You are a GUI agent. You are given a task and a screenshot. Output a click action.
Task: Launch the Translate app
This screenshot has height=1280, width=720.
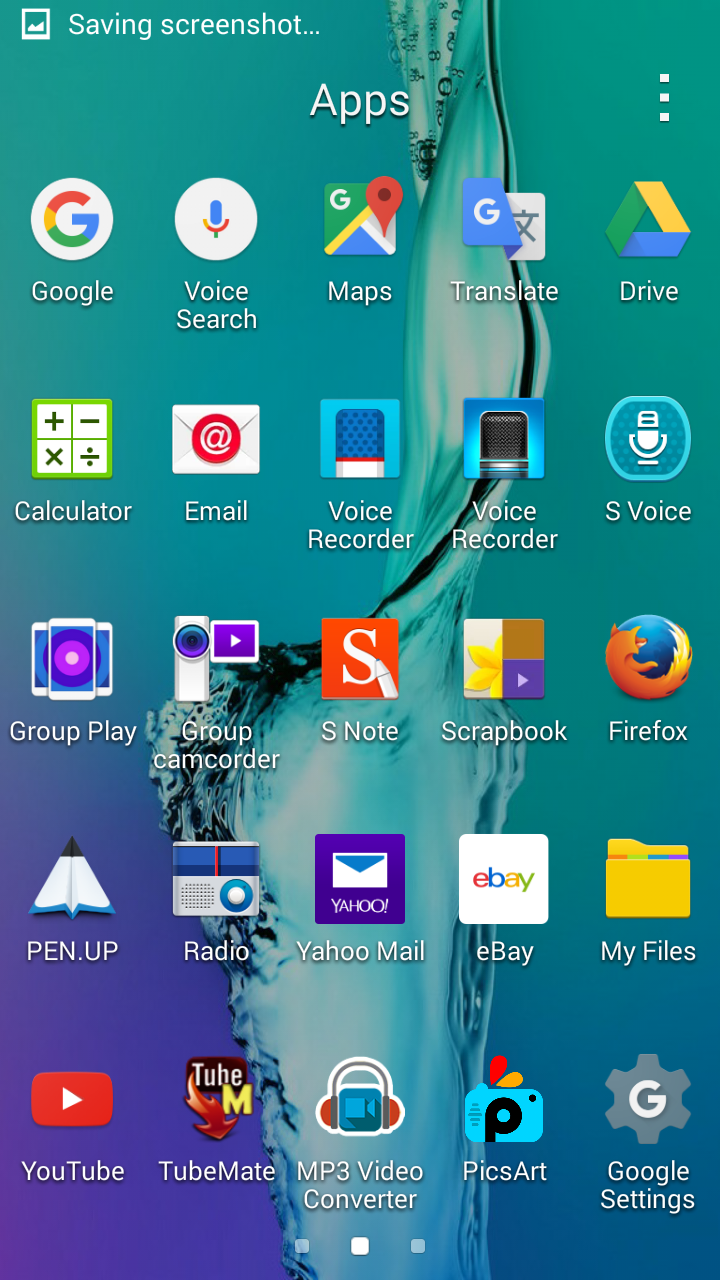(x=504, y=219)
